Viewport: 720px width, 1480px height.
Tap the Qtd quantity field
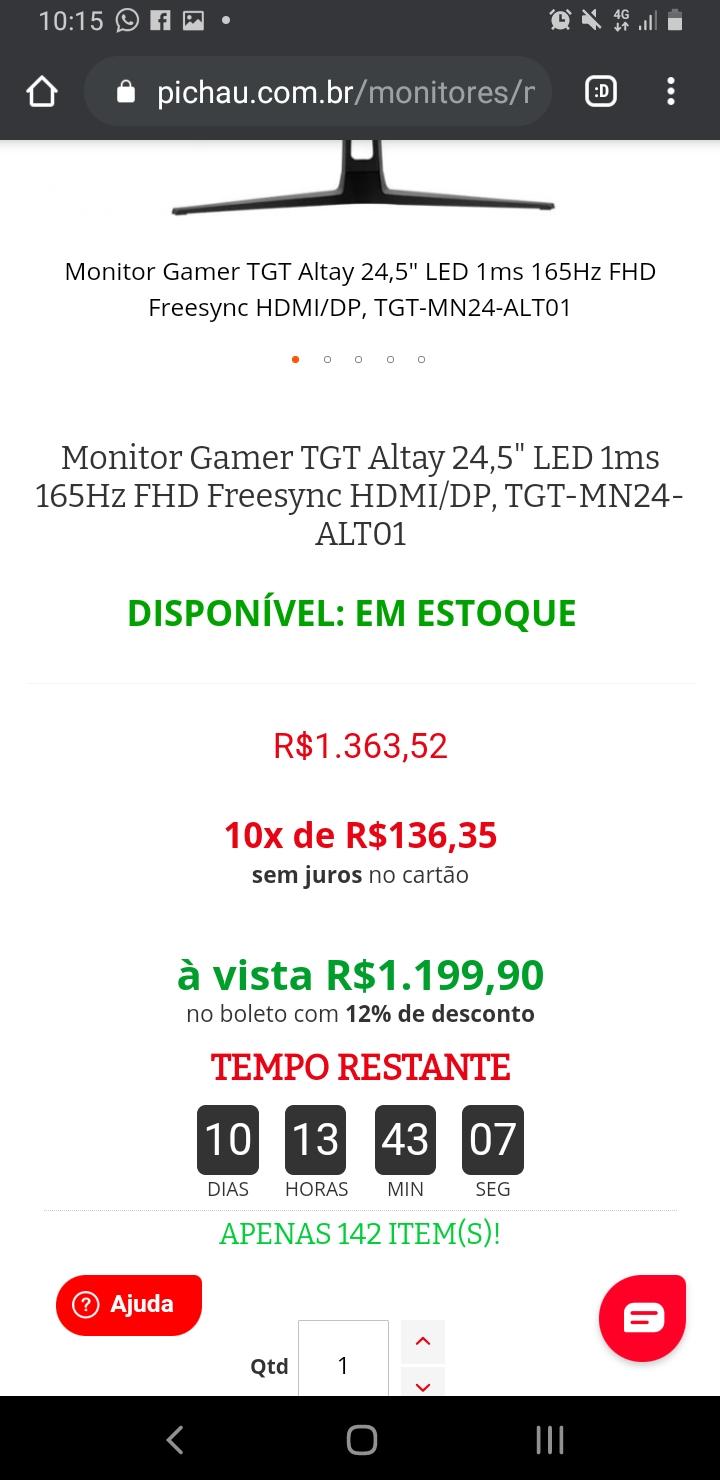[343, 1360]
